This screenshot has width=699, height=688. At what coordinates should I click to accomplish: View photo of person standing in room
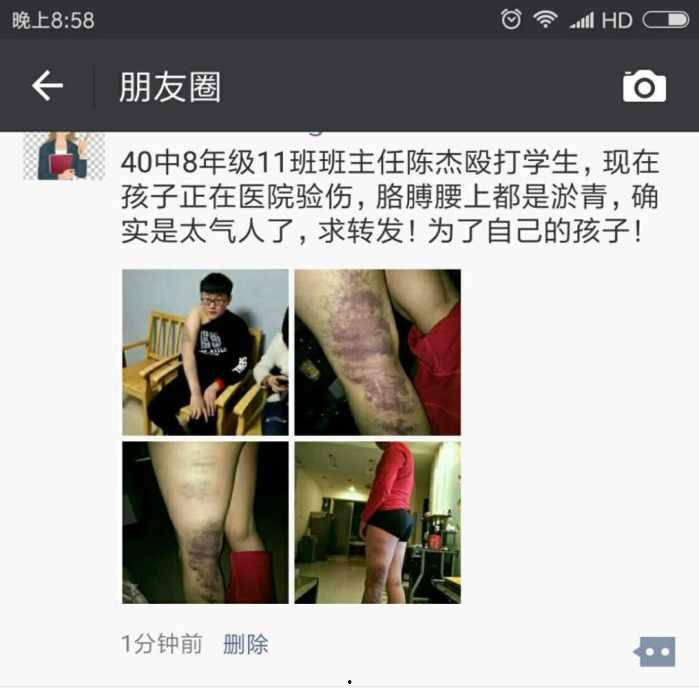377,522
